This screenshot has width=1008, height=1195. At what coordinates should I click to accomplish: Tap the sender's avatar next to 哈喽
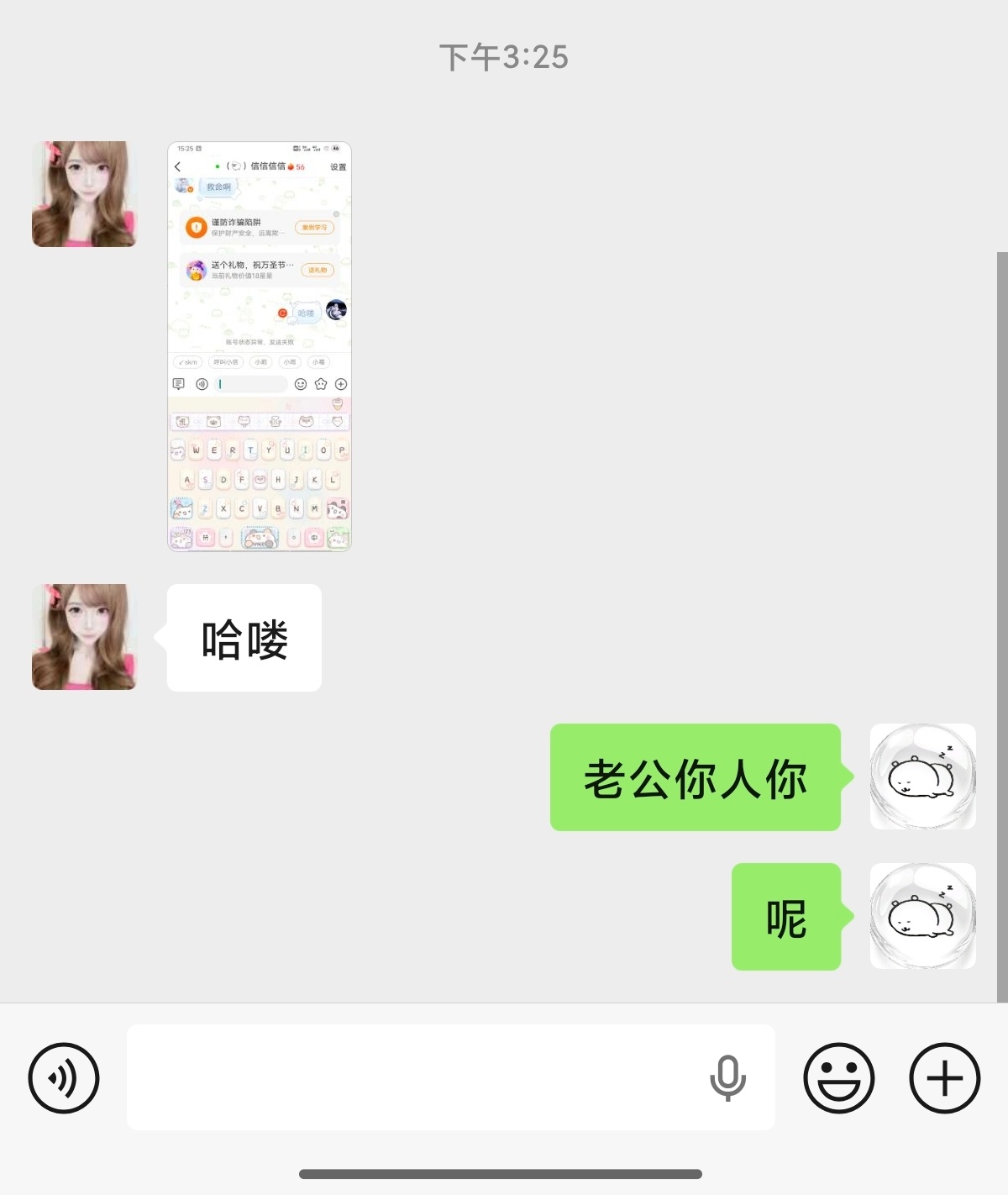(x=83, y=636)
